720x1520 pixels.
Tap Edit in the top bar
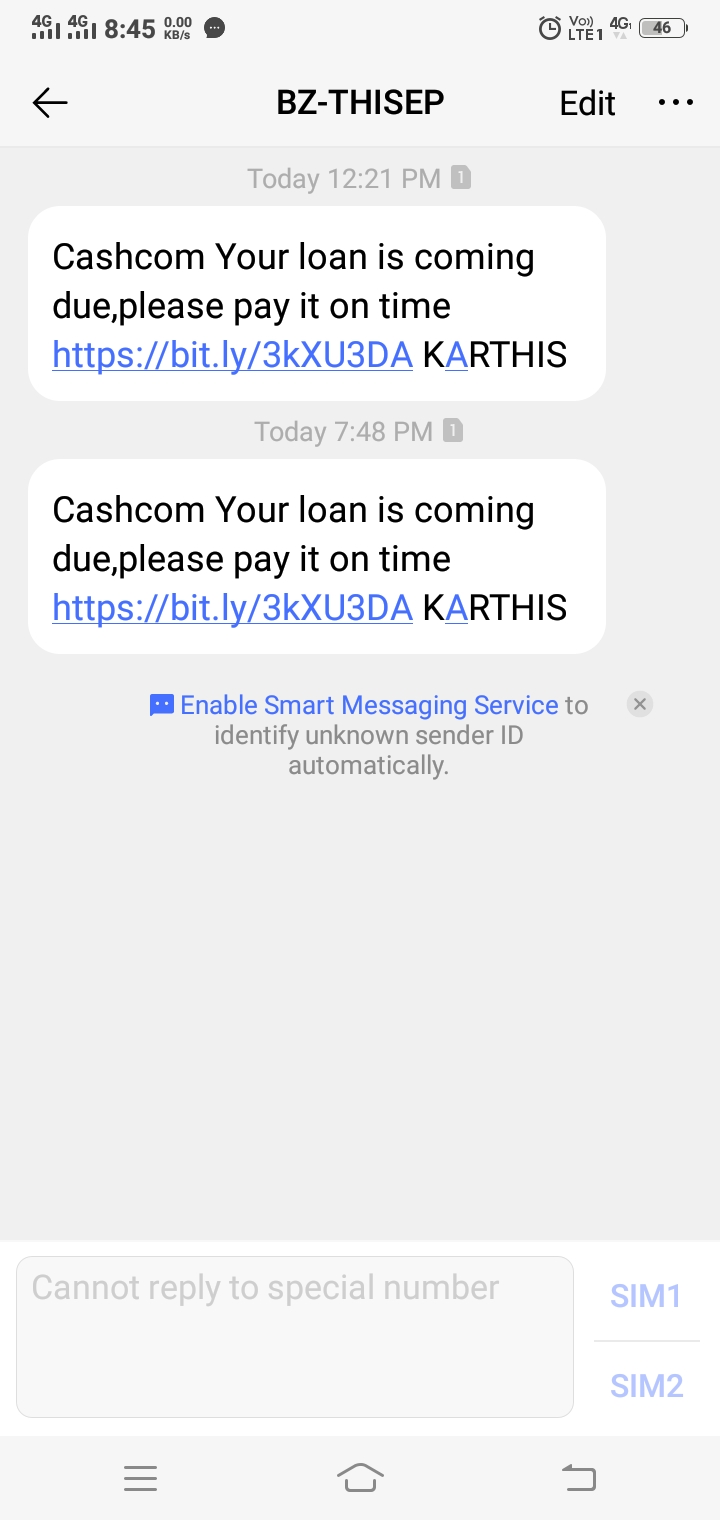click(x=587, y=104)
